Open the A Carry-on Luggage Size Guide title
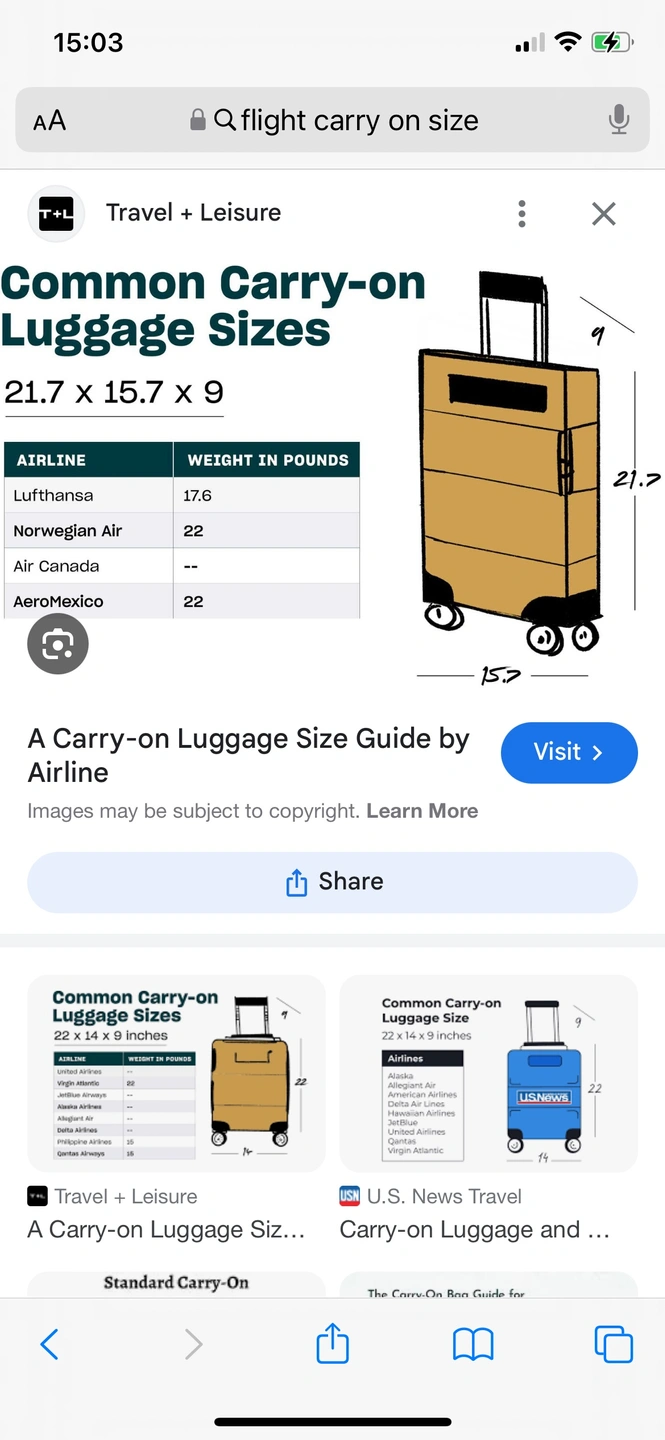Screen dimensions: 665x1440 coord(248,755)
